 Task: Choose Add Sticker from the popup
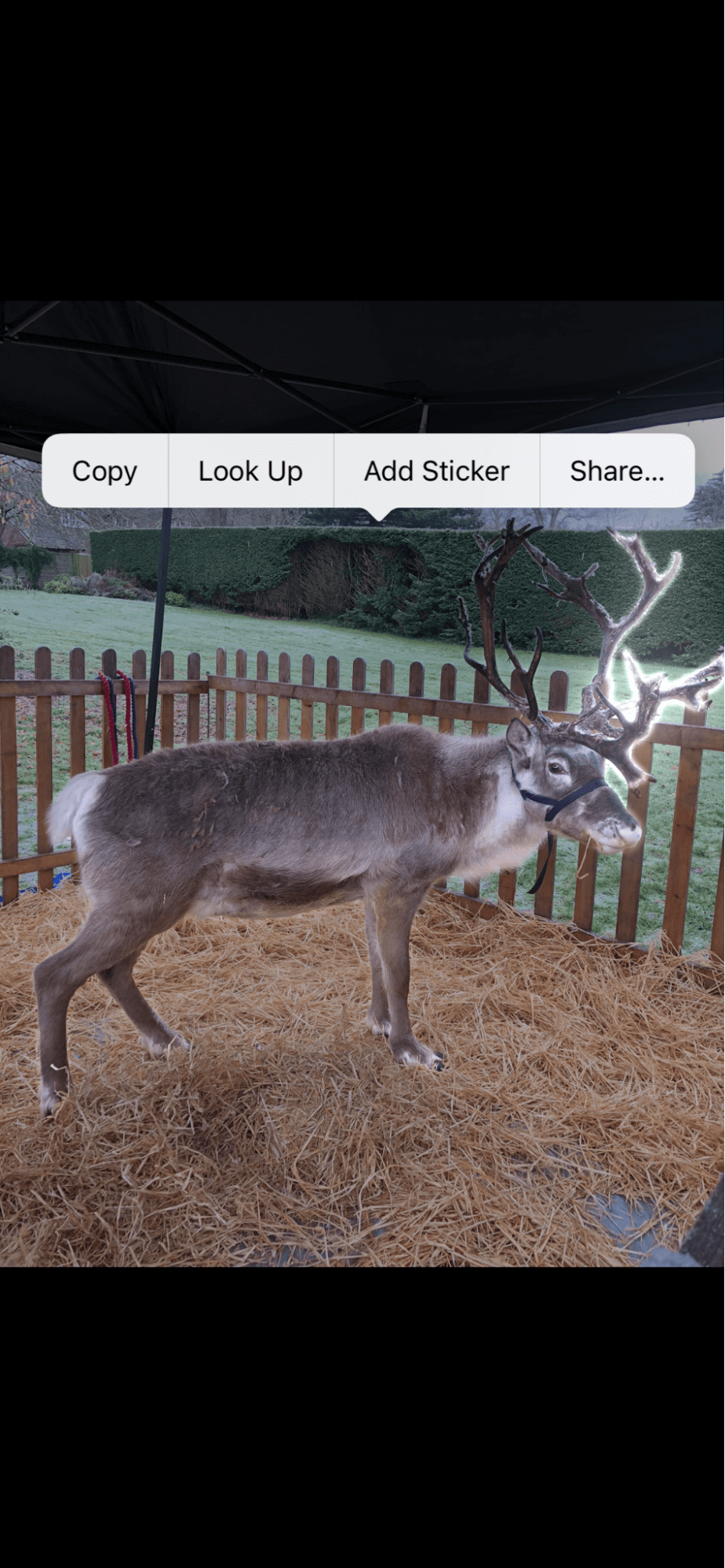click(x=436, y=471)
